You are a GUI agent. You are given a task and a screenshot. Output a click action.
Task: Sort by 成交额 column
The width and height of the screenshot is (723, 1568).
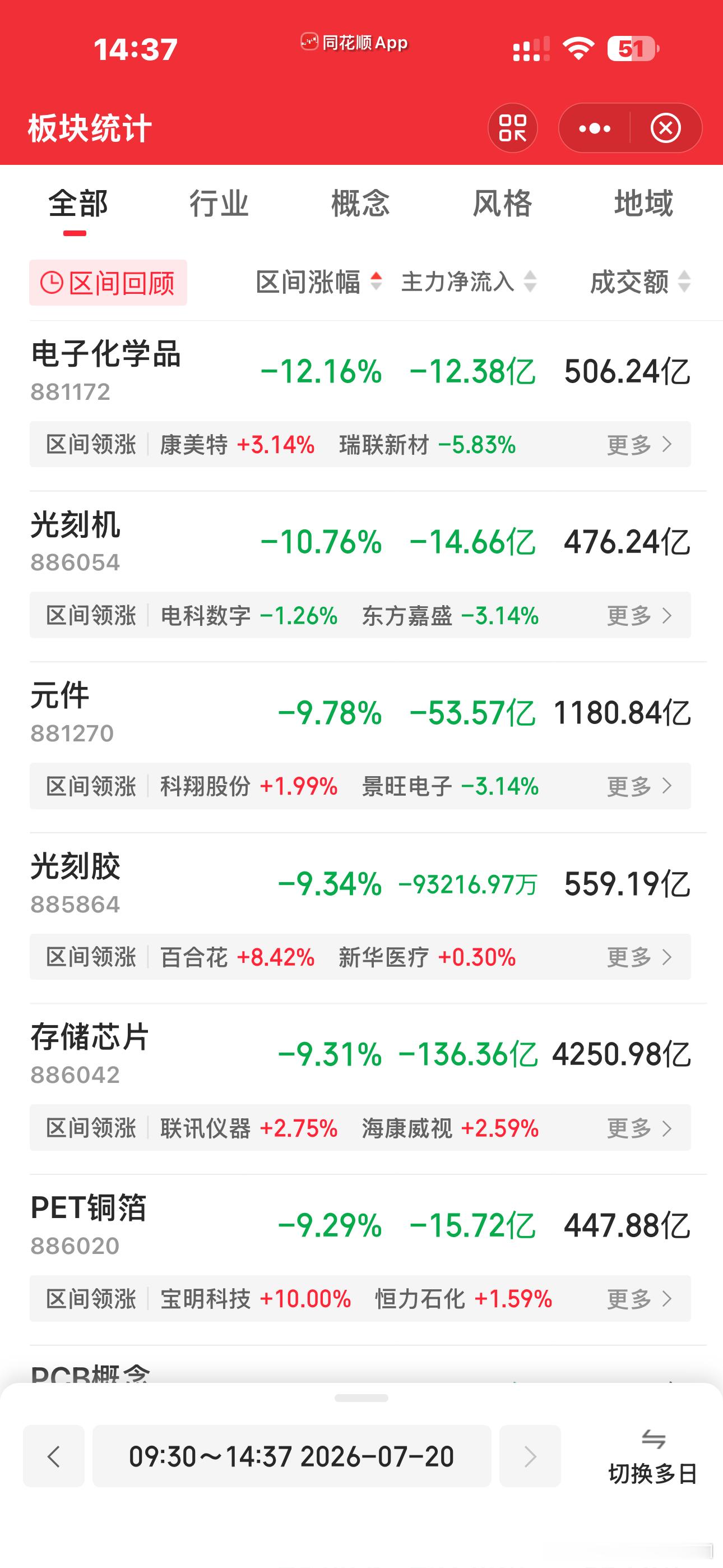pyautogui.click(x=640, y=282)
